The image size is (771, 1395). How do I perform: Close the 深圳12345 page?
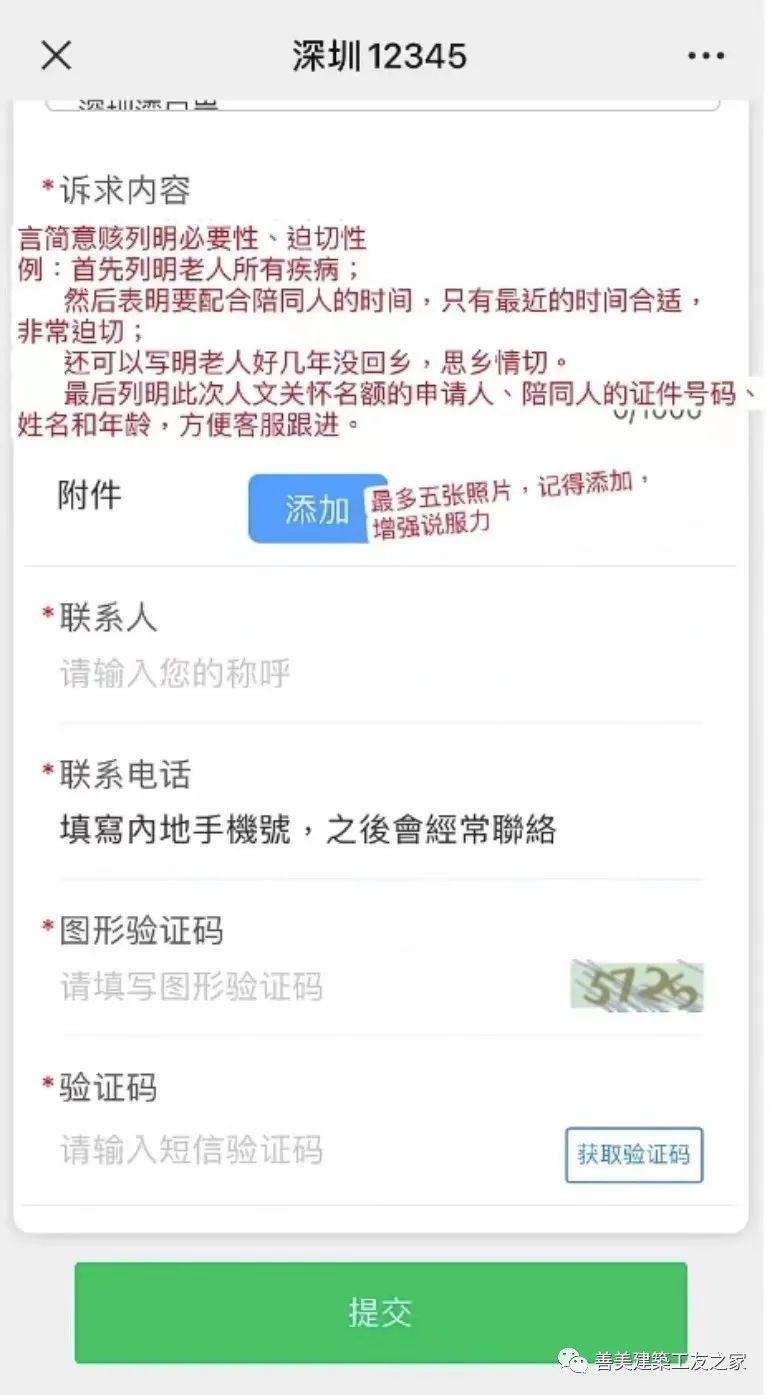[56, 55]
